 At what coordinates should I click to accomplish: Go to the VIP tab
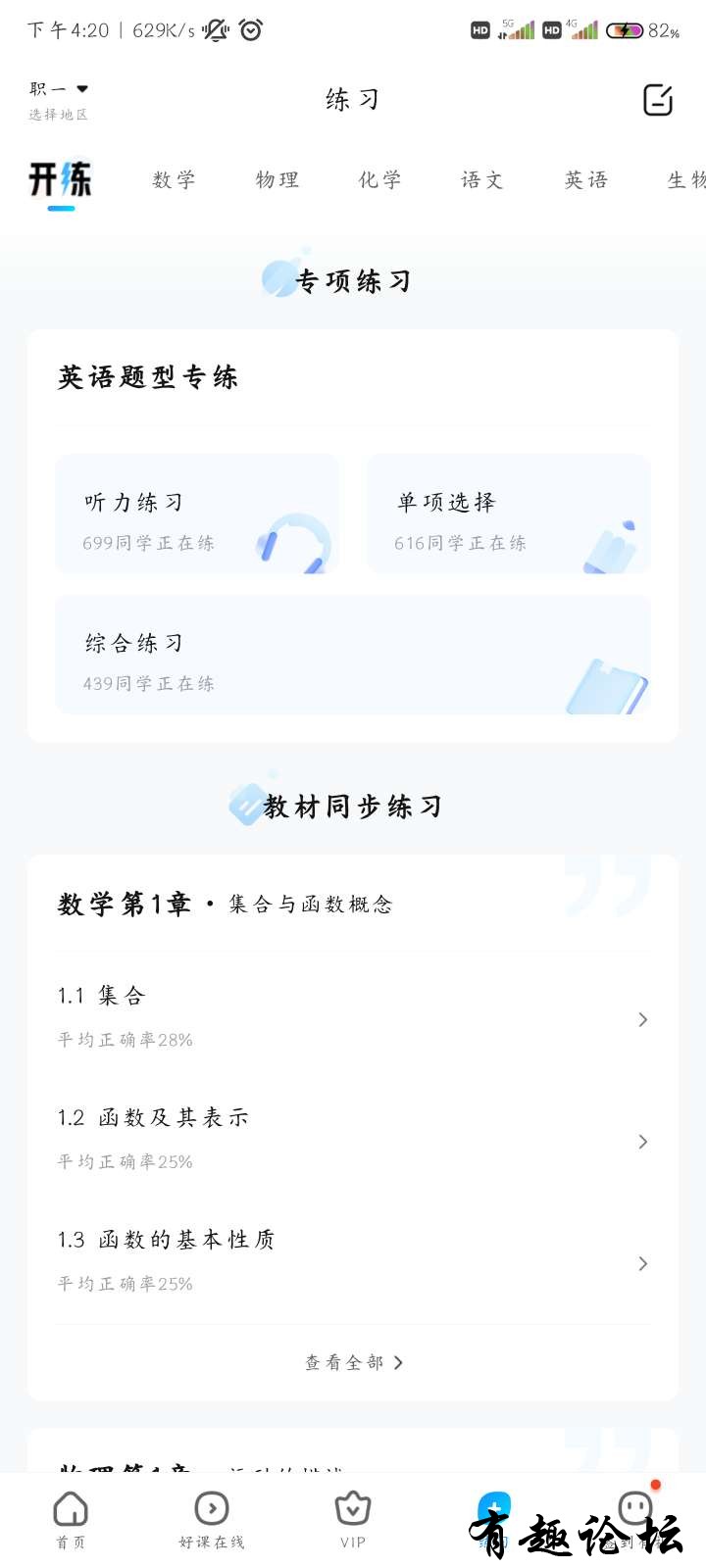[353, 1520]
